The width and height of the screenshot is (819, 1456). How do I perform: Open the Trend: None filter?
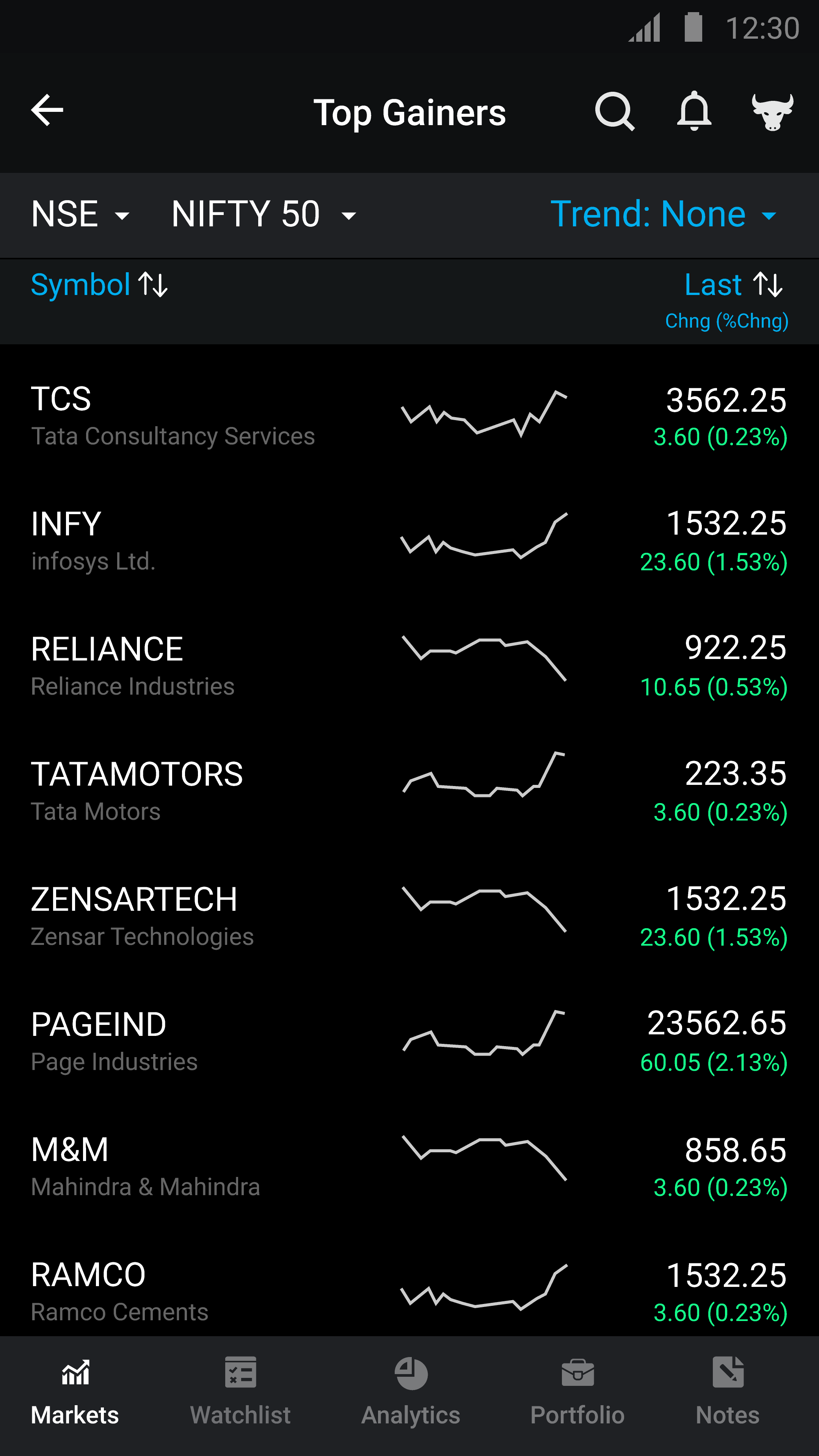click(664, 215)
